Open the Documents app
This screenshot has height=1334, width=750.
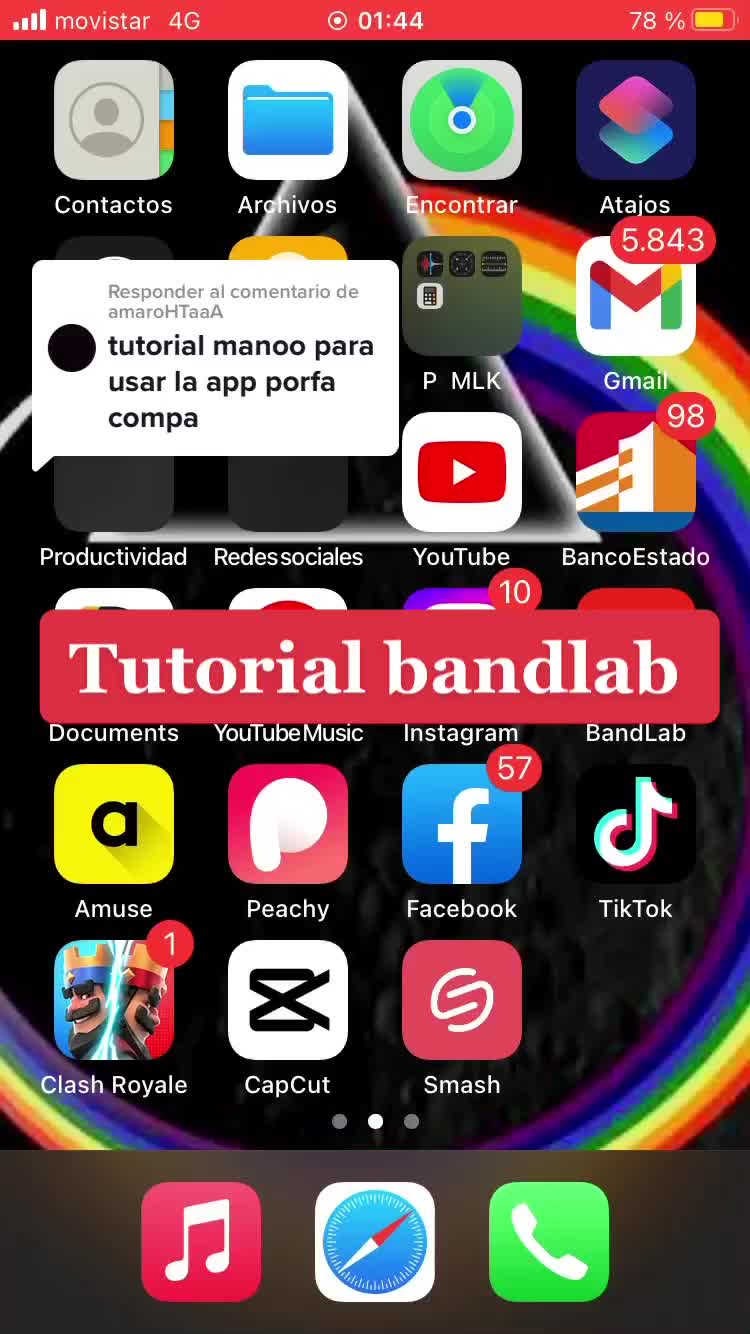114,648
